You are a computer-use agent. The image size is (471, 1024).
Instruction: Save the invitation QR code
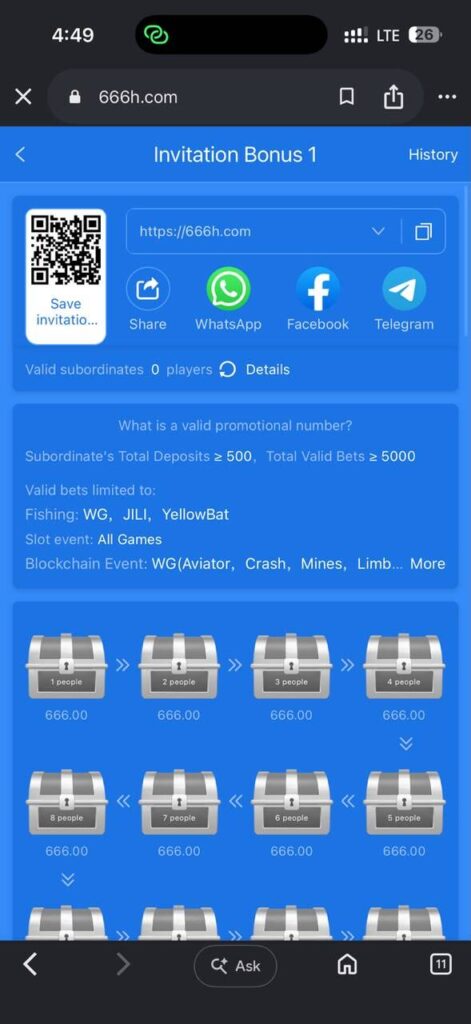pos(66,276)
